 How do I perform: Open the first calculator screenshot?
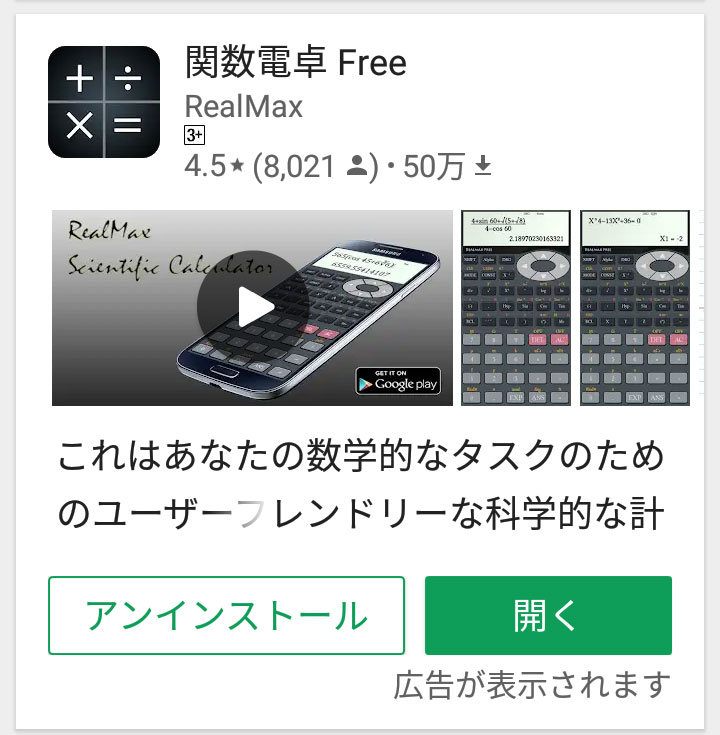tap(516, 307)
